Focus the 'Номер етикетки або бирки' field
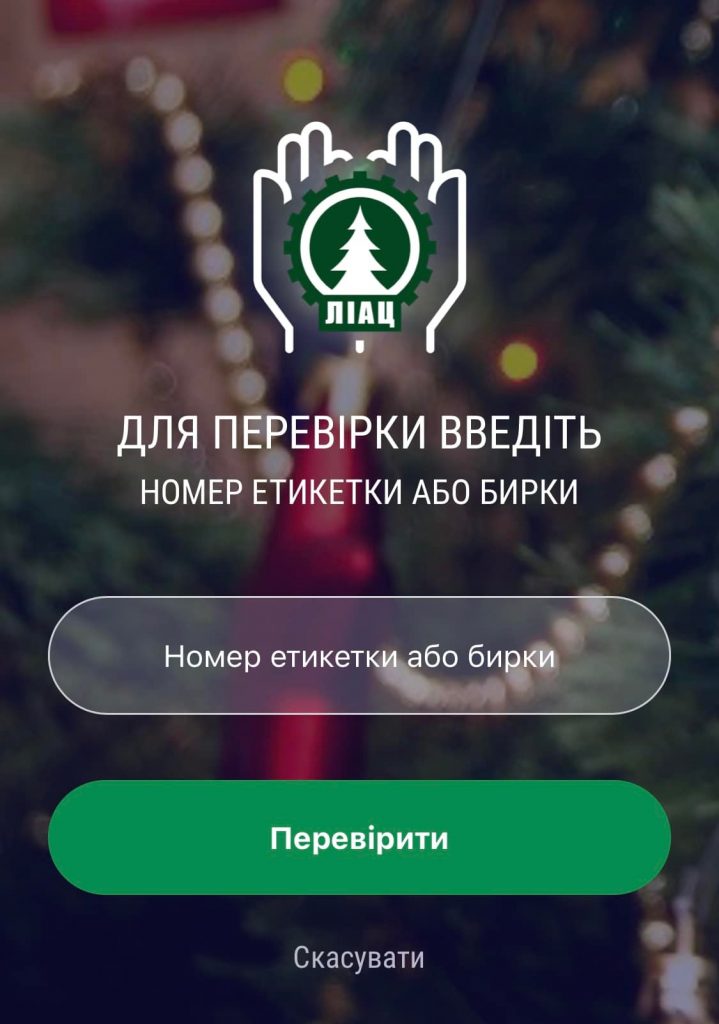Image resolution: width=719 pixels, height=1024 pixels. [x=359, y=656]
